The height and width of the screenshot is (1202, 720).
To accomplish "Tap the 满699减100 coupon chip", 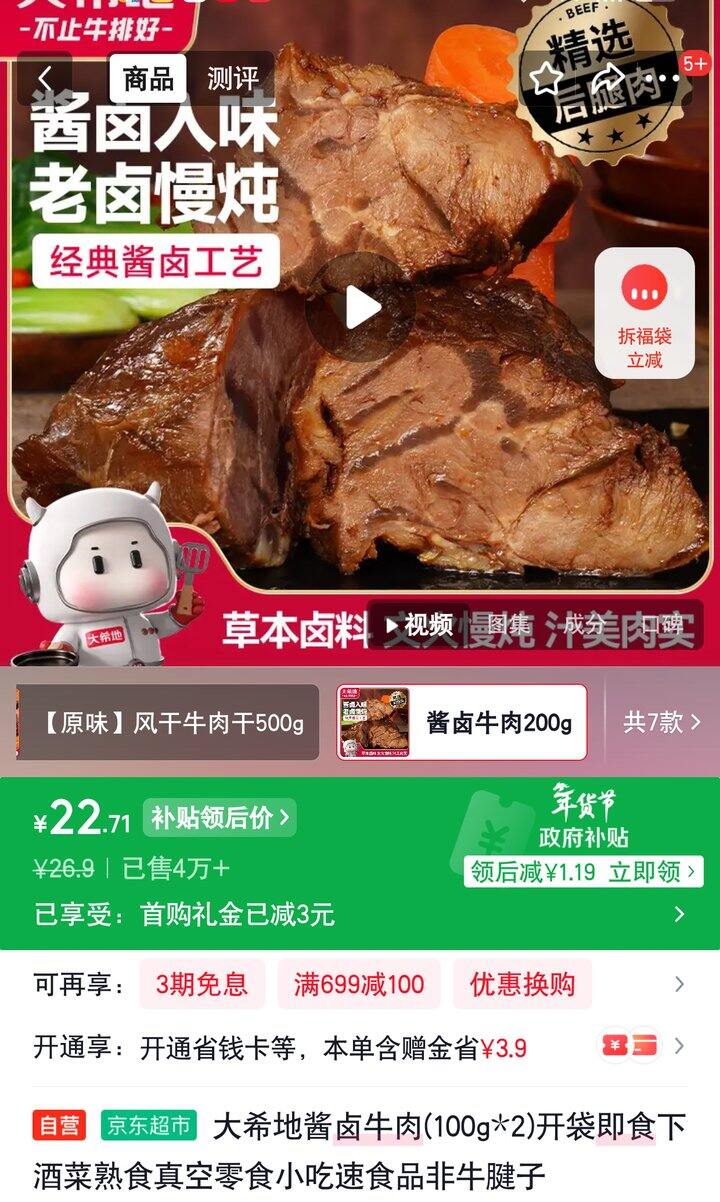I will (359, 984).
